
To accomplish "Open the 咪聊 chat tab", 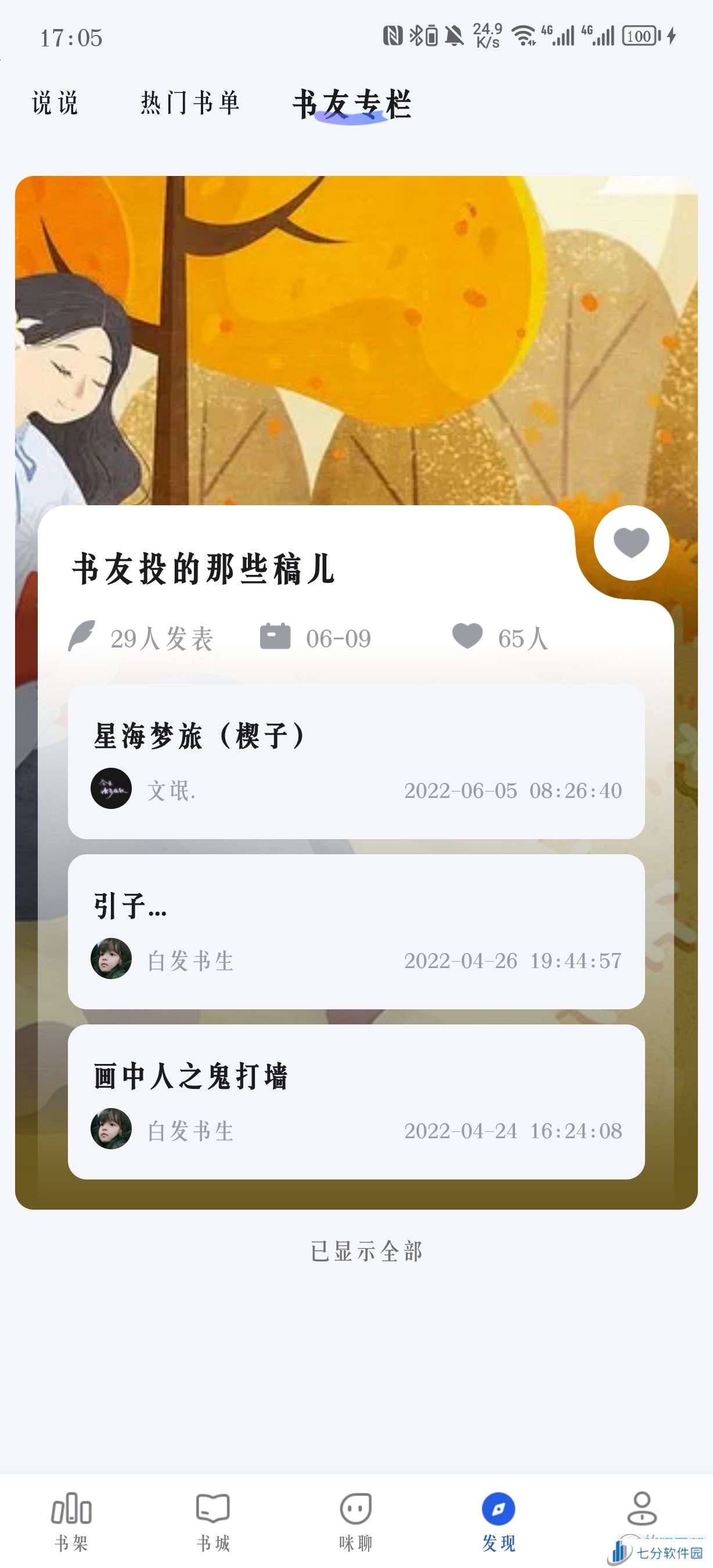I will pos(356,1520).
